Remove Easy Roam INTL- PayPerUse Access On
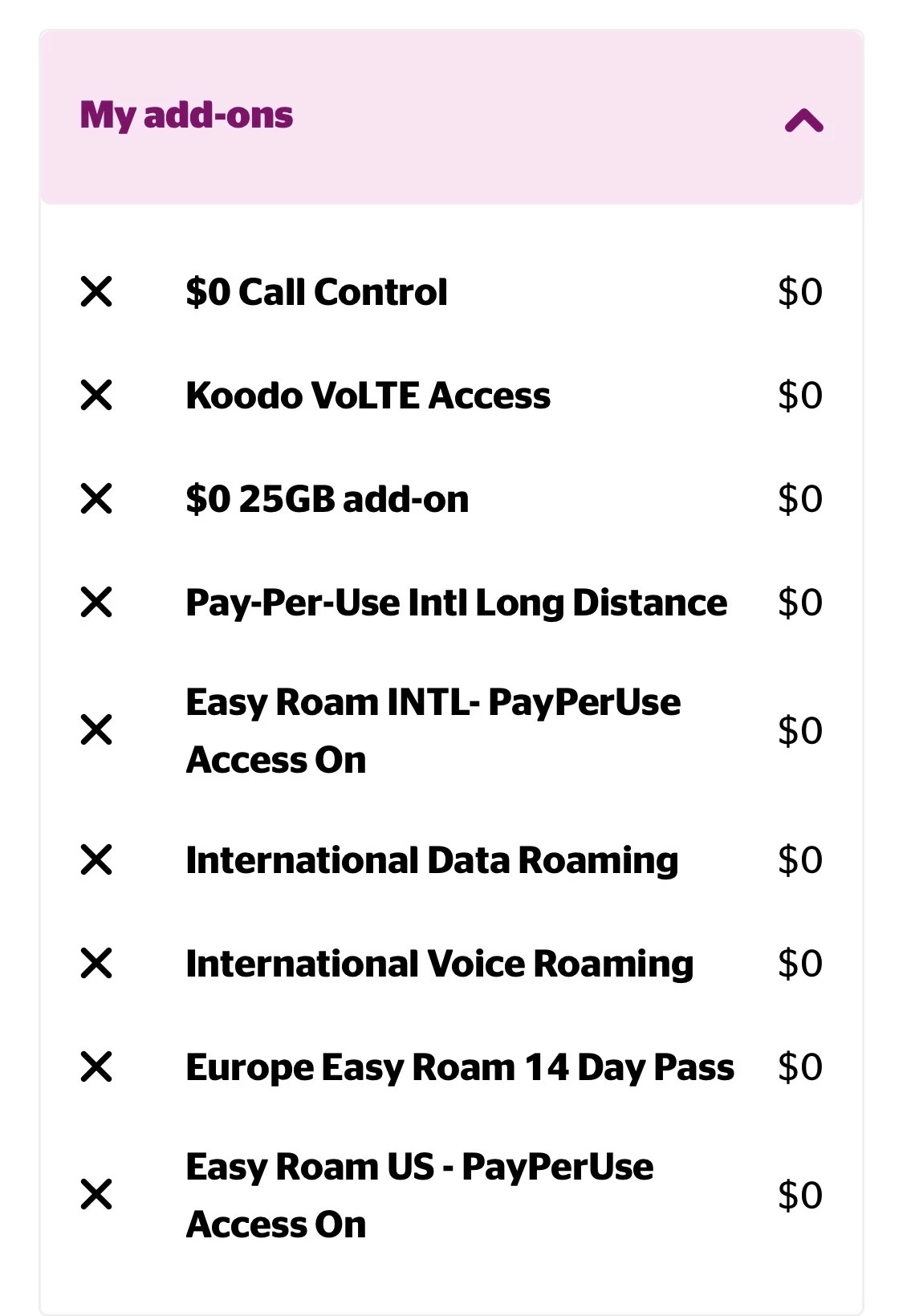 pyautogui.click(x=96, y=730)
